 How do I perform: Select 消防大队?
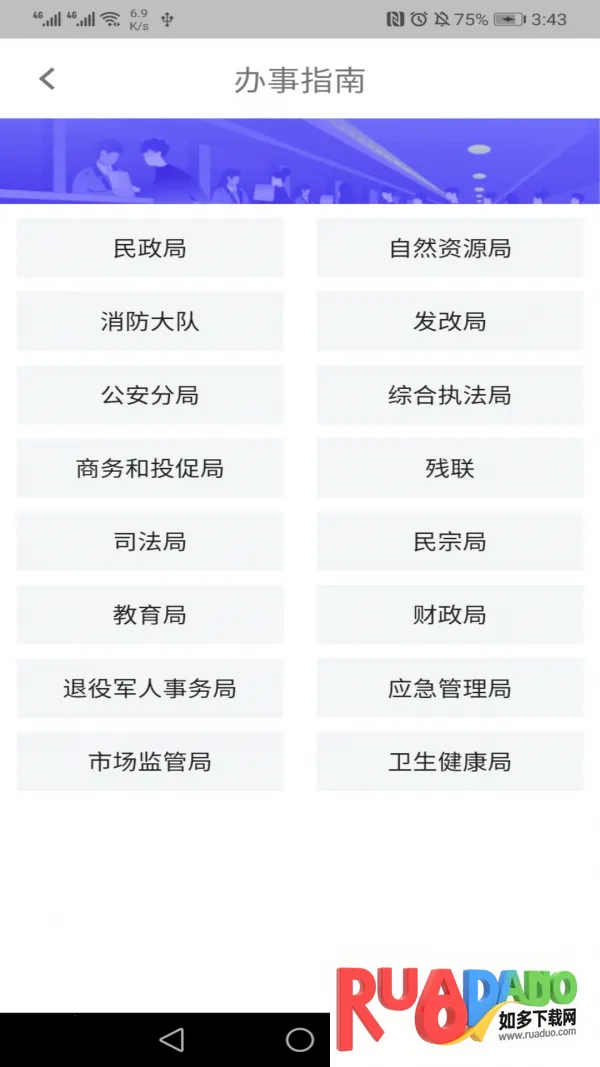(x=150, y=321)
